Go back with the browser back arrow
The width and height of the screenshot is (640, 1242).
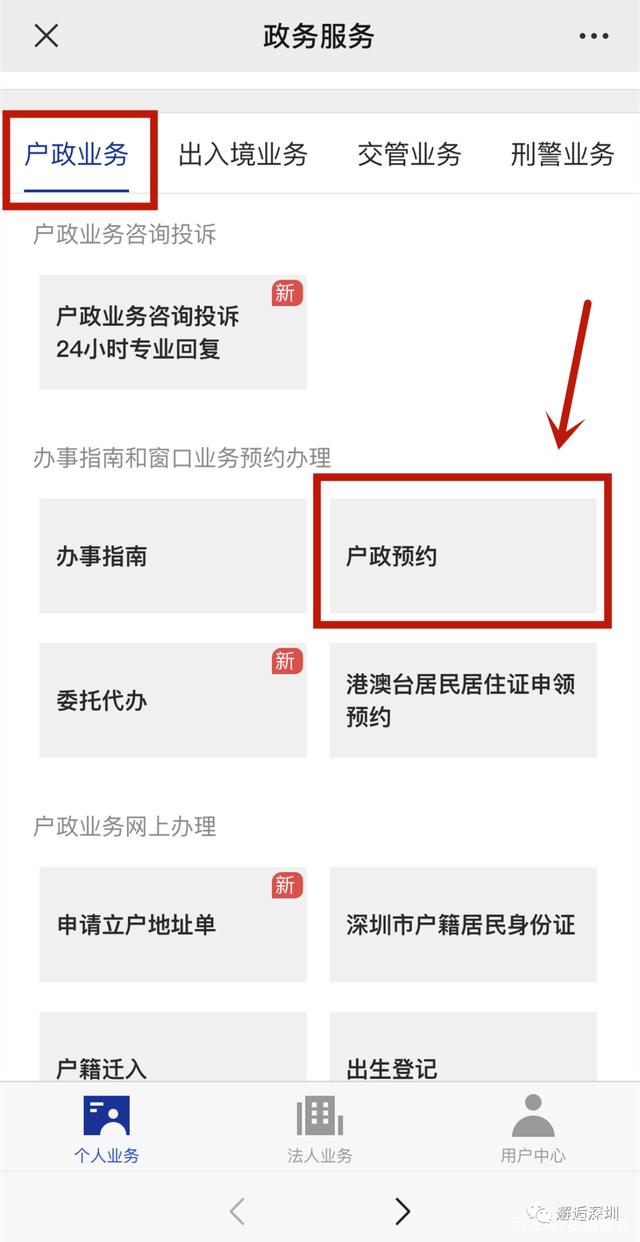237,1211
